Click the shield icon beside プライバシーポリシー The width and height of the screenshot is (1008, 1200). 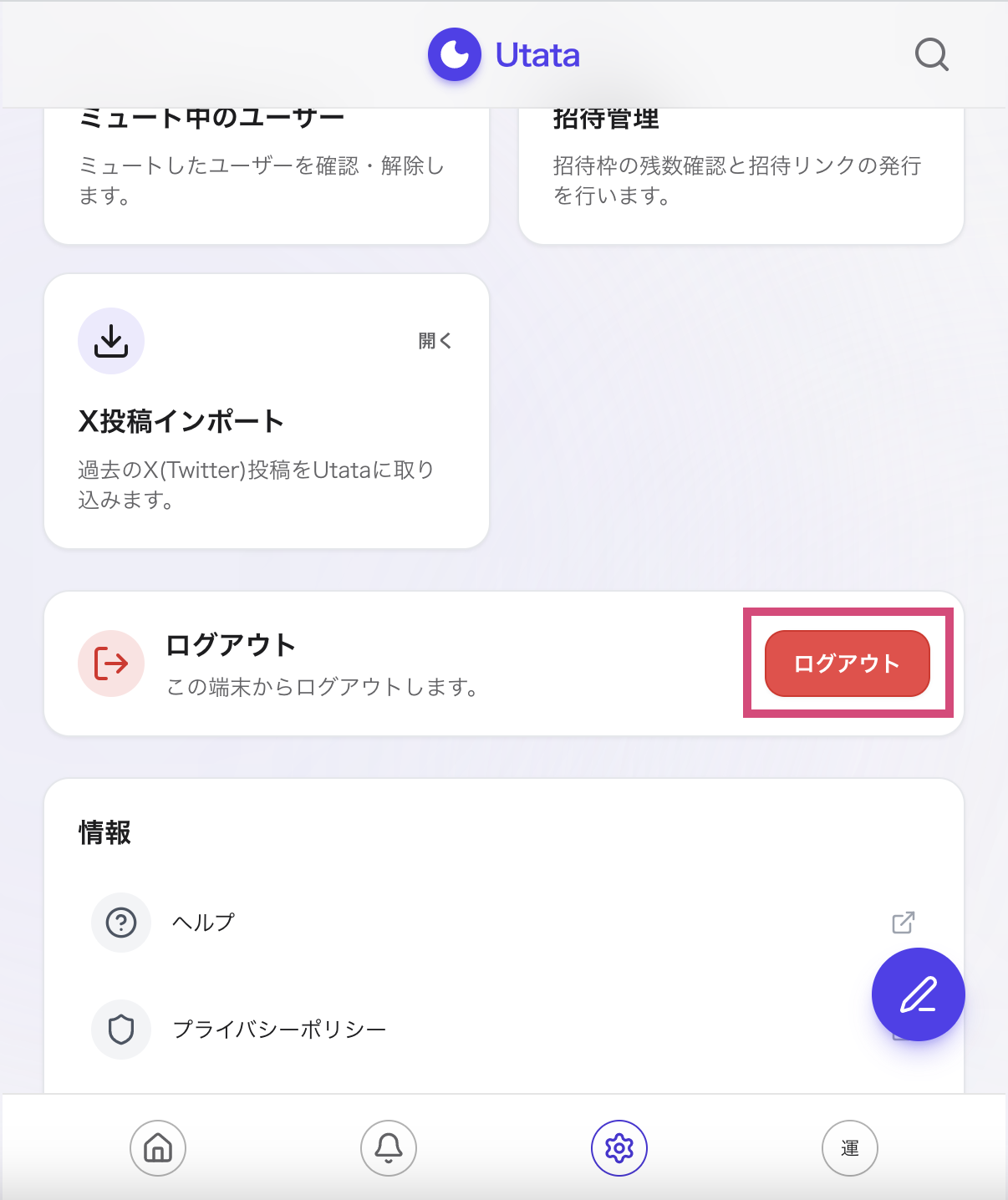(121, 1030)
